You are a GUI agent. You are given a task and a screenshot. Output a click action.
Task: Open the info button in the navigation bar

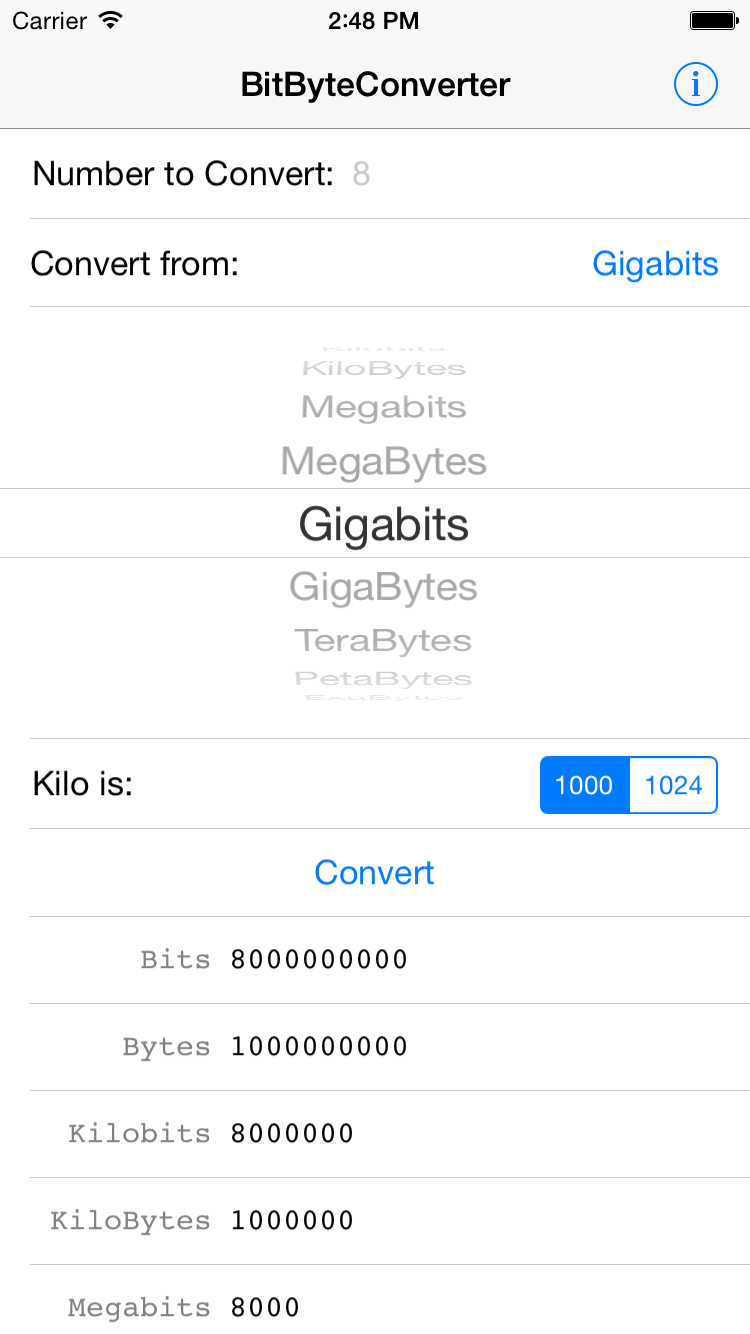coord(696,85)
